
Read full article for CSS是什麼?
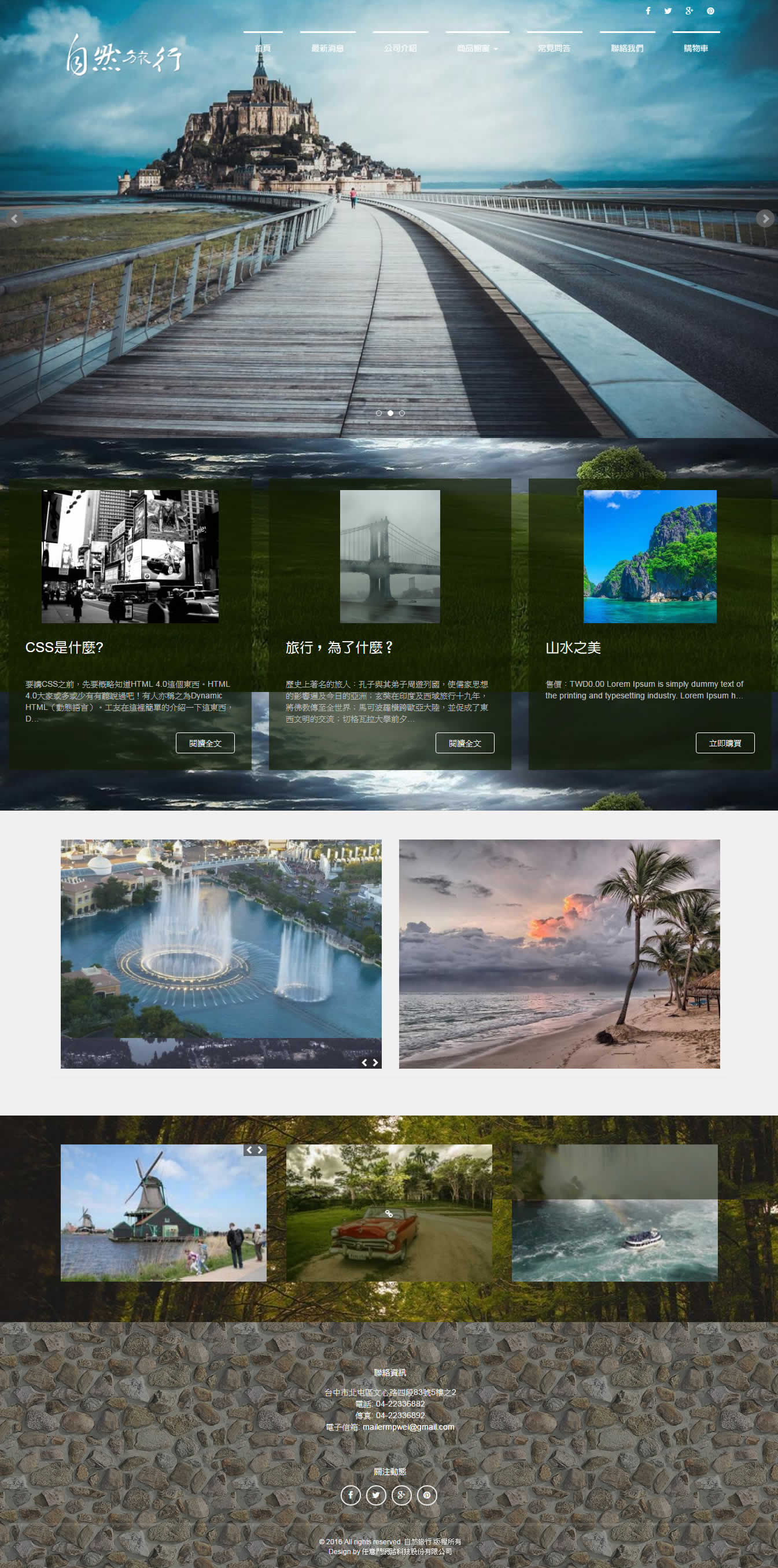click(205, 742)
